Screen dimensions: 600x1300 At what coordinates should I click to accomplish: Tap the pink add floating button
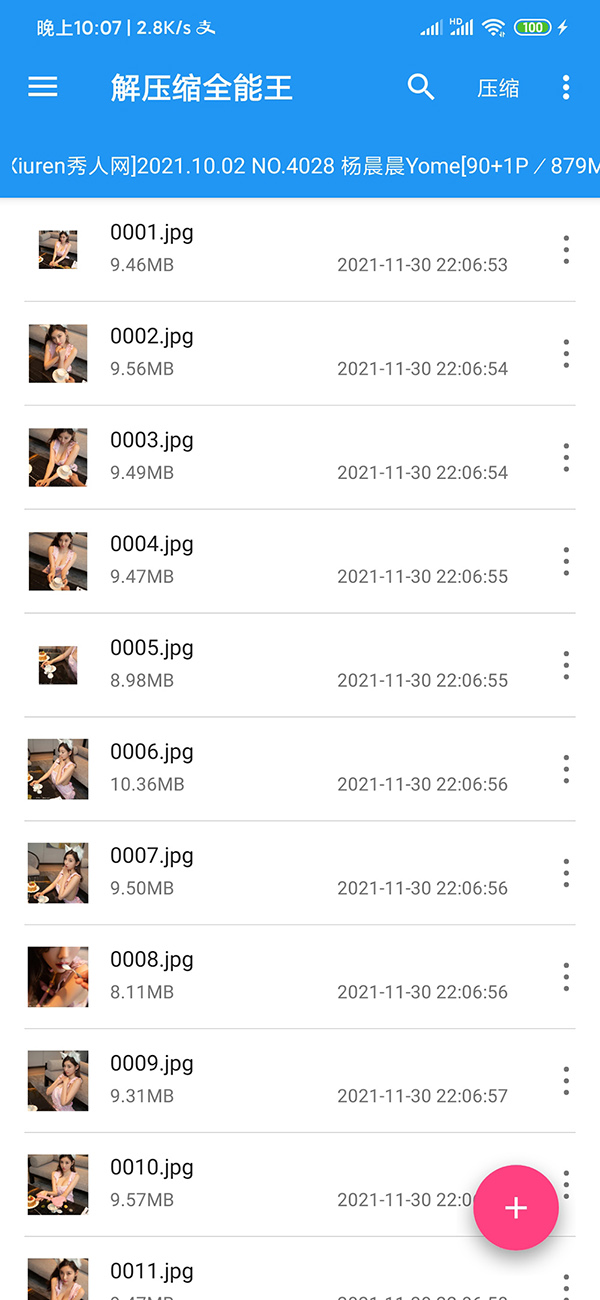click(x=516, y=1208)
